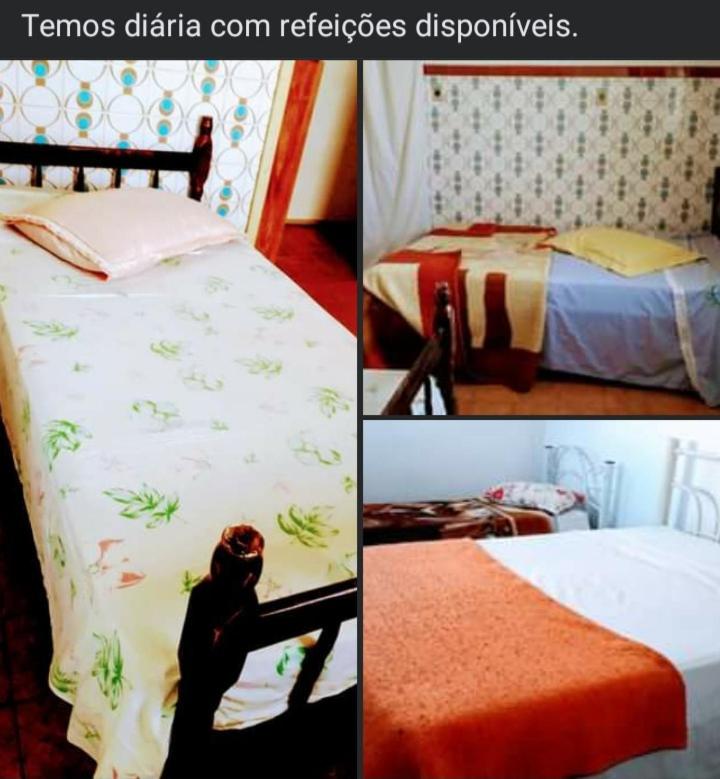This screenshot has width=720, height=779.
Task: Open the photo of the floral-sheet bed
Action: [178, 420]
